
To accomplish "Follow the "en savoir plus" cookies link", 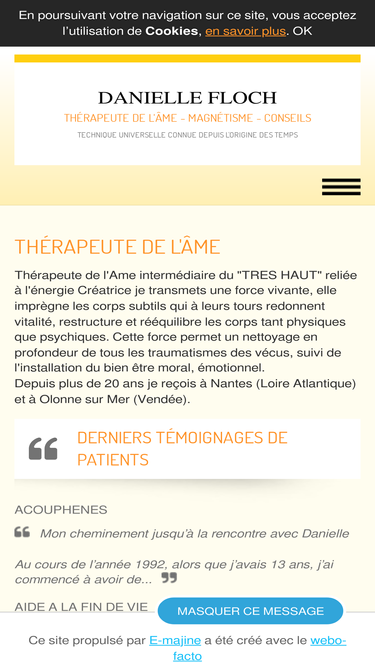I will [x=245, y=31].
